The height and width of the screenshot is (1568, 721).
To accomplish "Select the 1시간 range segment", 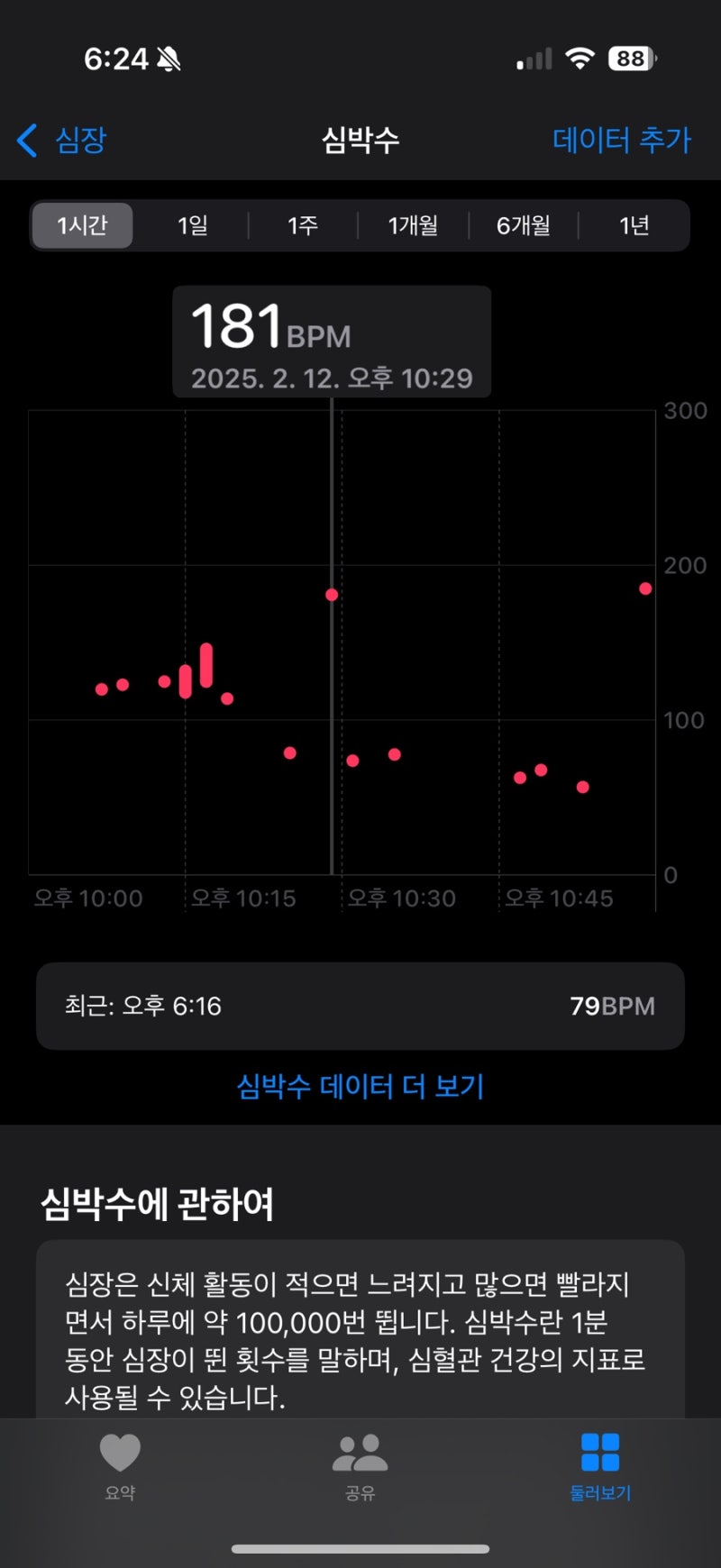I will click(82, 225).
